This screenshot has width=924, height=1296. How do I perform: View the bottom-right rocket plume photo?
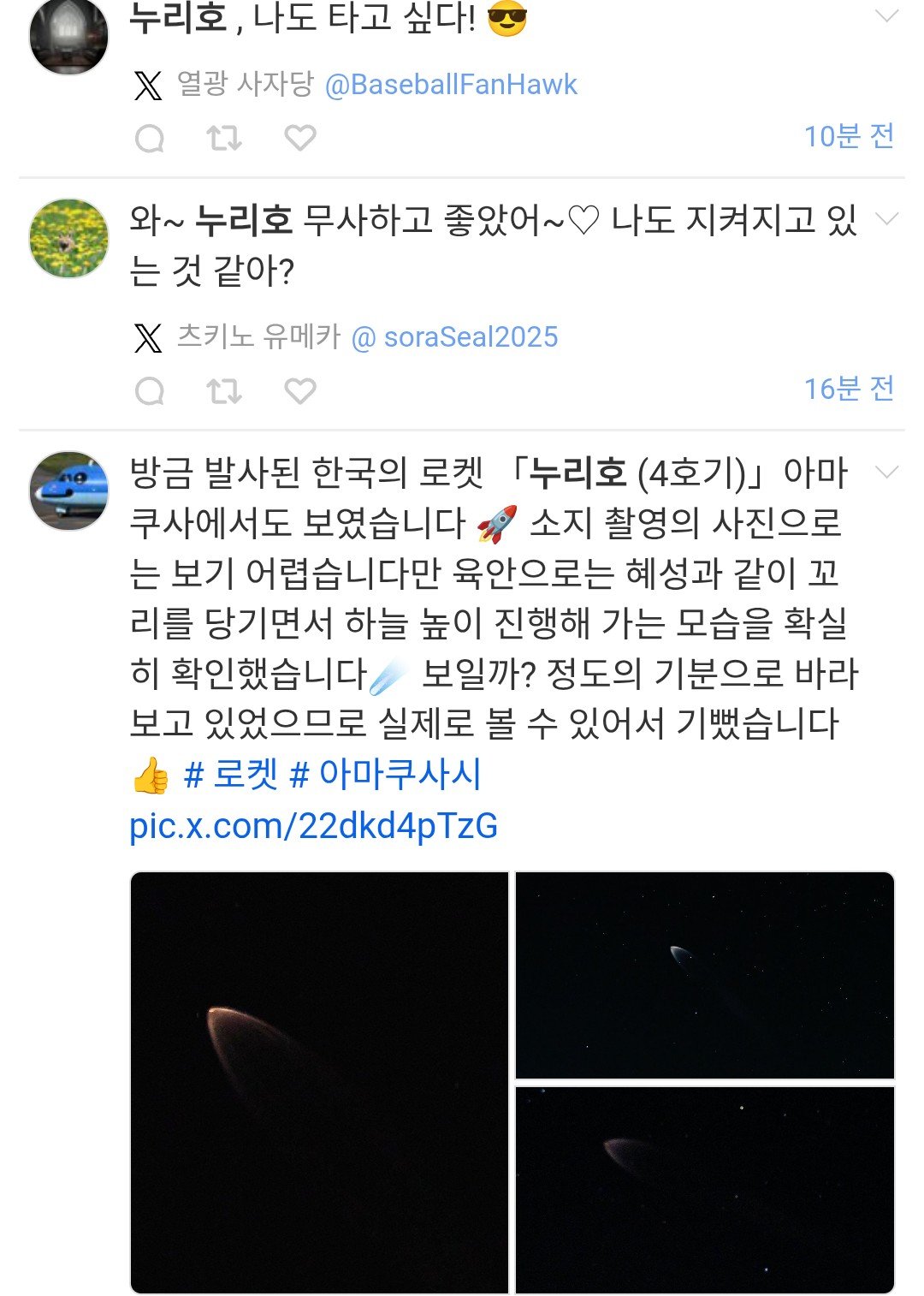(x=704, y=1189)
